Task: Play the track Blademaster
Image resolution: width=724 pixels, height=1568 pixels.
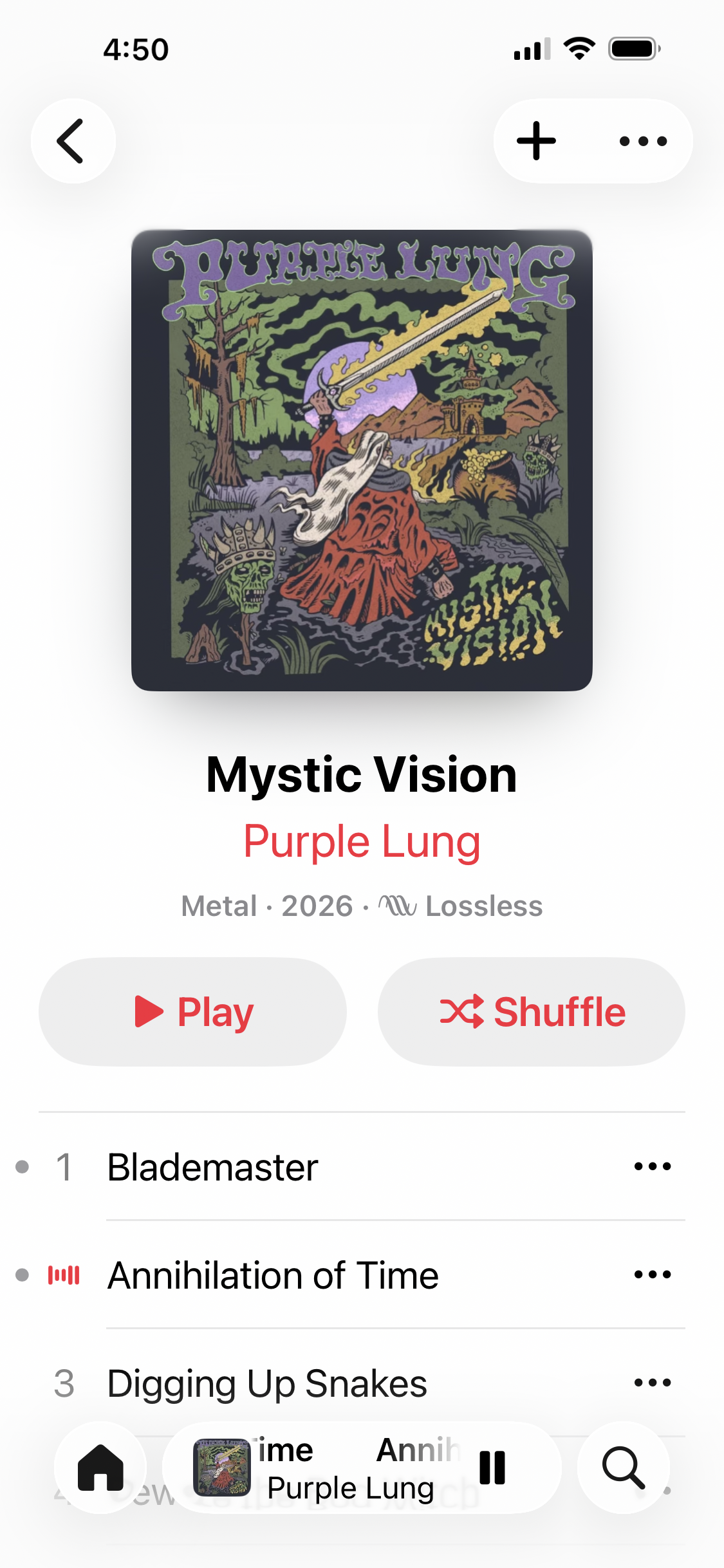Action: click(x=212, y=1167)
